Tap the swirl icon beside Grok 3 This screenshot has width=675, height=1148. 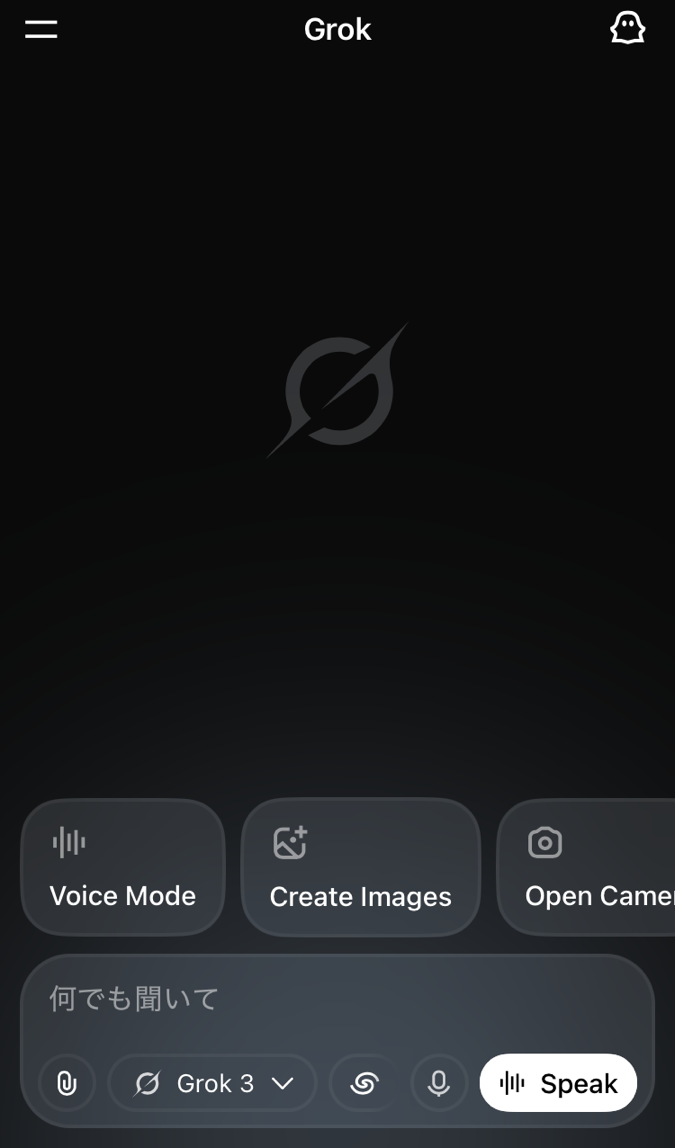364,1082
